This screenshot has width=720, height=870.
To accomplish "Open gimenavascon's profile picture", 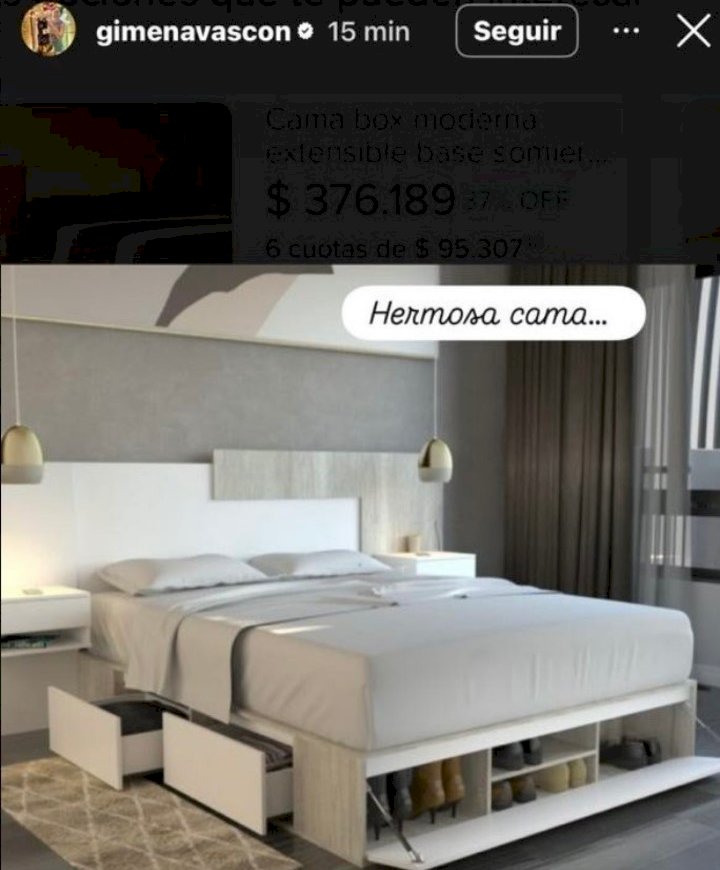I will click(x=48, y=30).
